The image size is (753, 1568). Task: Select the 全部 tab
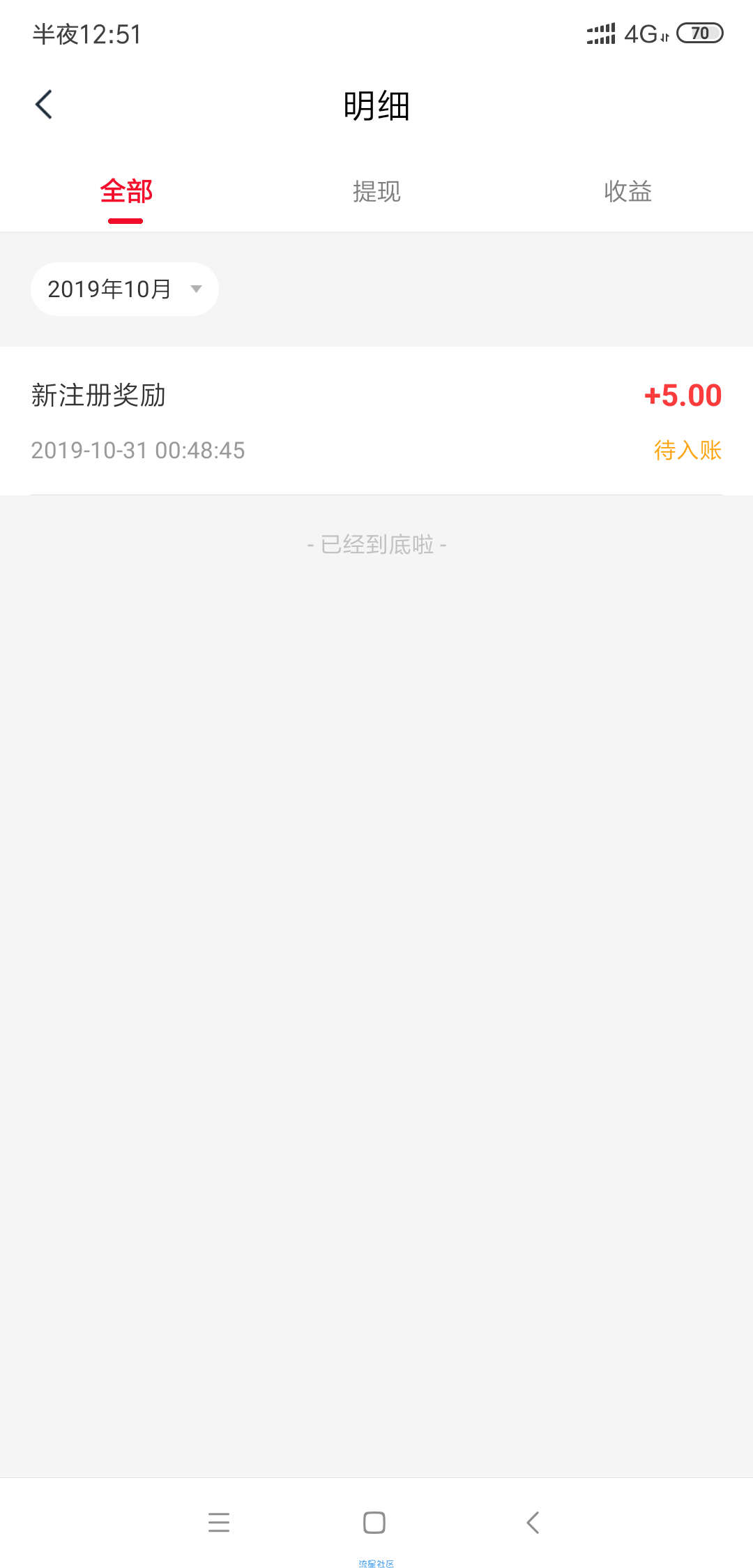pyautogui.click(x=125, y=192)
